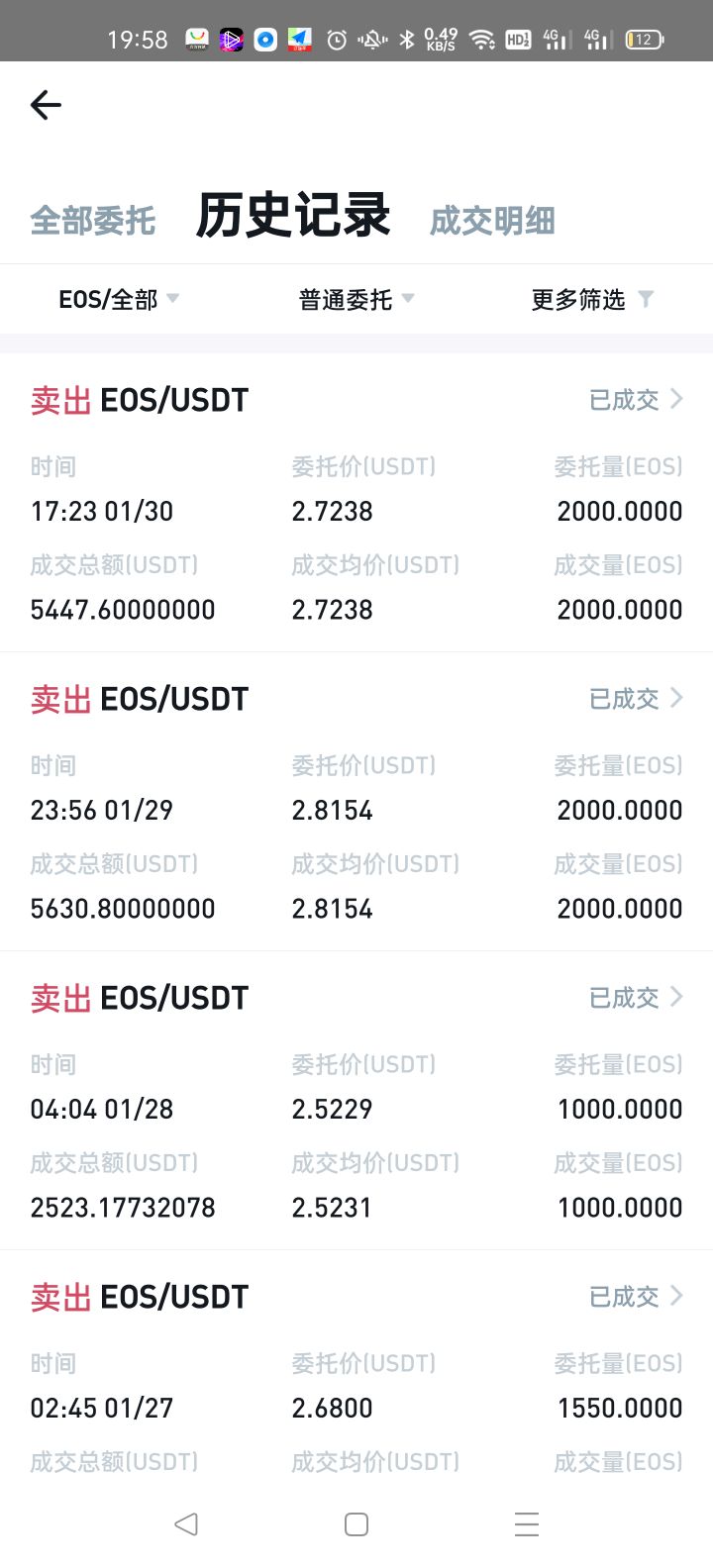Open the 已成交 order from 17:23 01/30

(x=636, y=400)
